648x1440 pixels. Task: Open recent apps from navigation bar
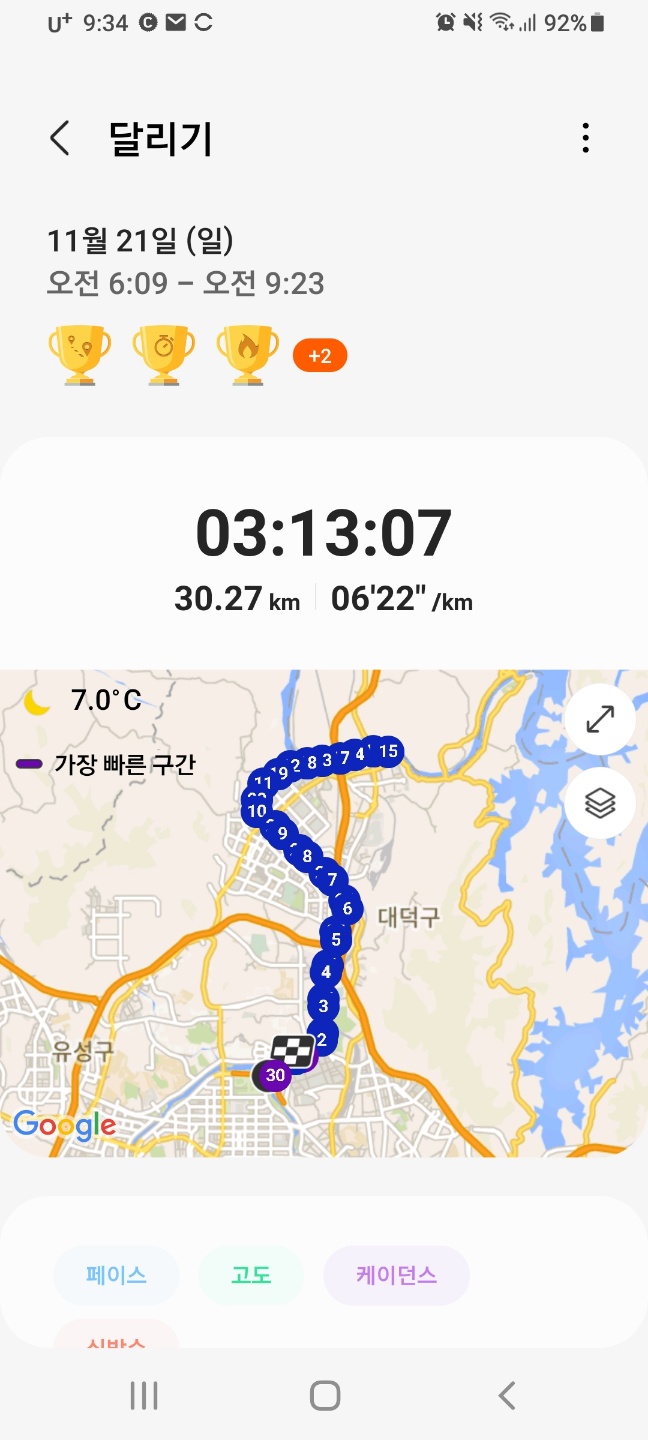pyautogui.click(x=144, y=1395)
